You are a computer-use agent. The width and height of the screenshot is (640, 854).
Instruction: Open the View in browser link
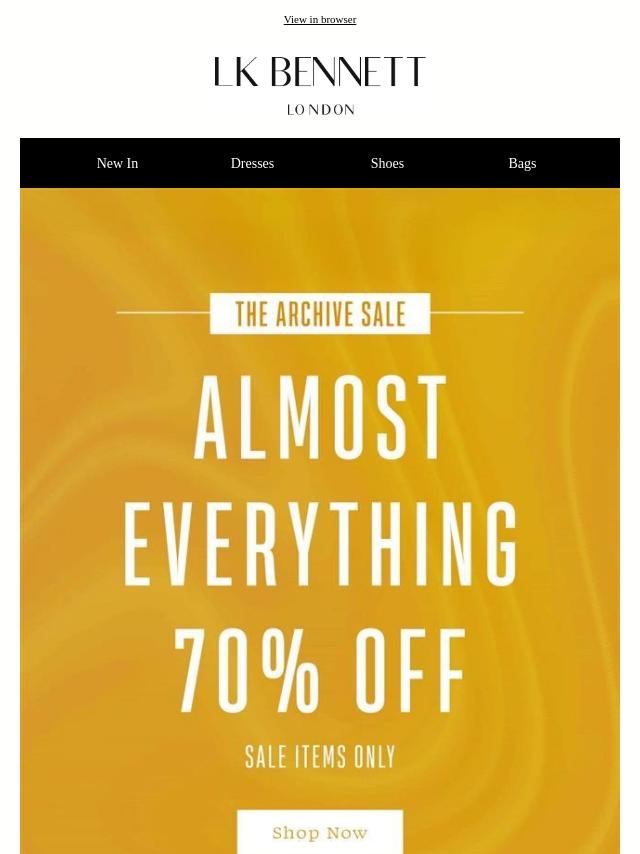coord(319,20)
